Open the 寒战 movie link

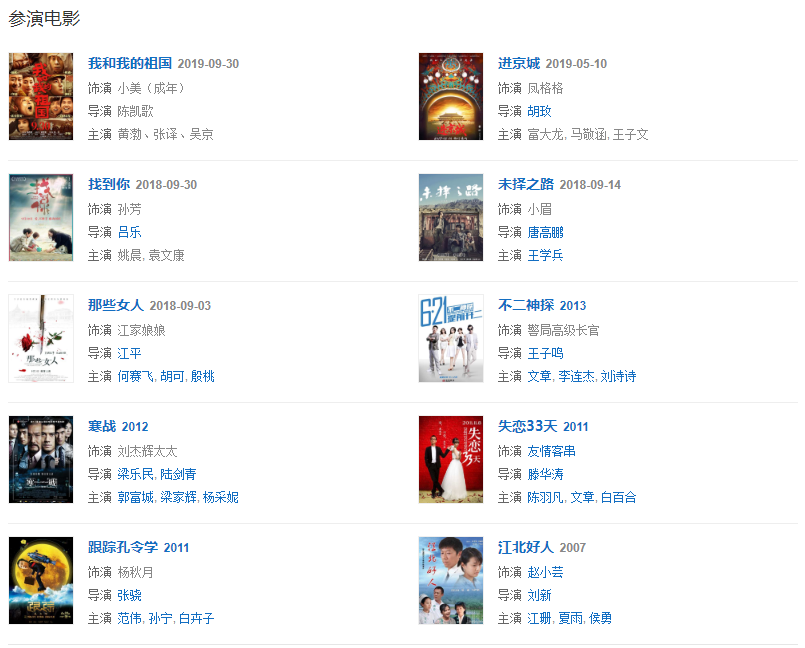102,426
